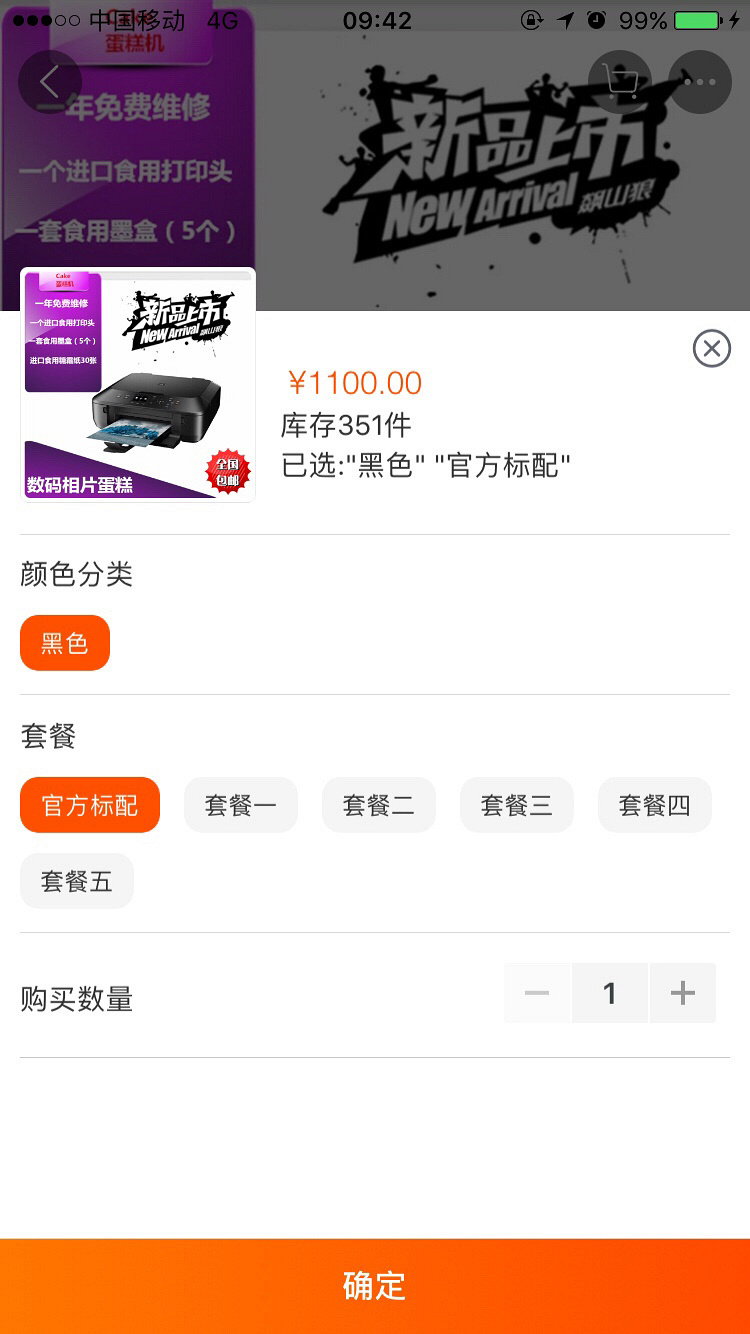
Task: Tap the price ¥1100.00 text
Action: click(354, 383)
